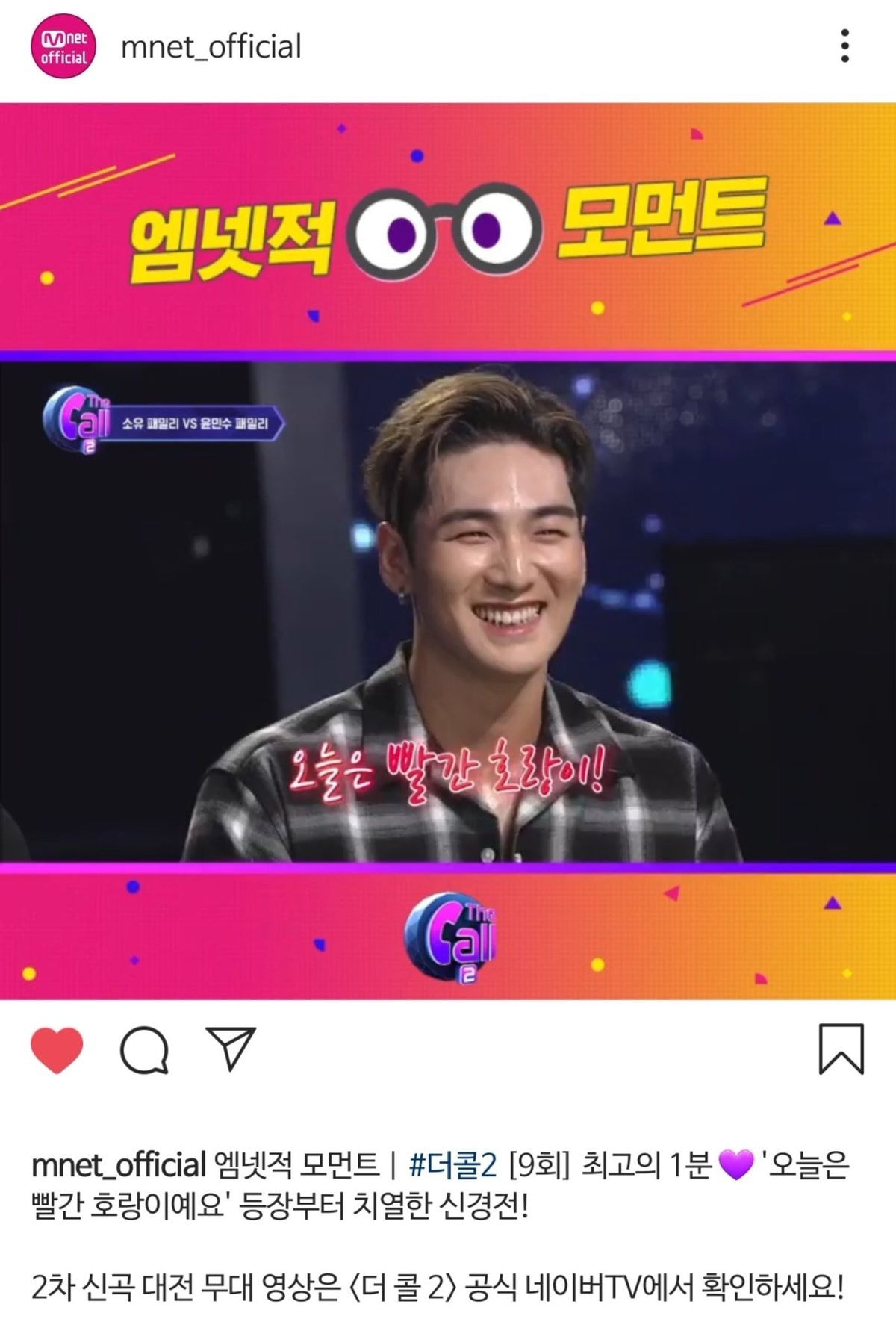Tap the mnet_official username in header

click(x=211, y=46)
